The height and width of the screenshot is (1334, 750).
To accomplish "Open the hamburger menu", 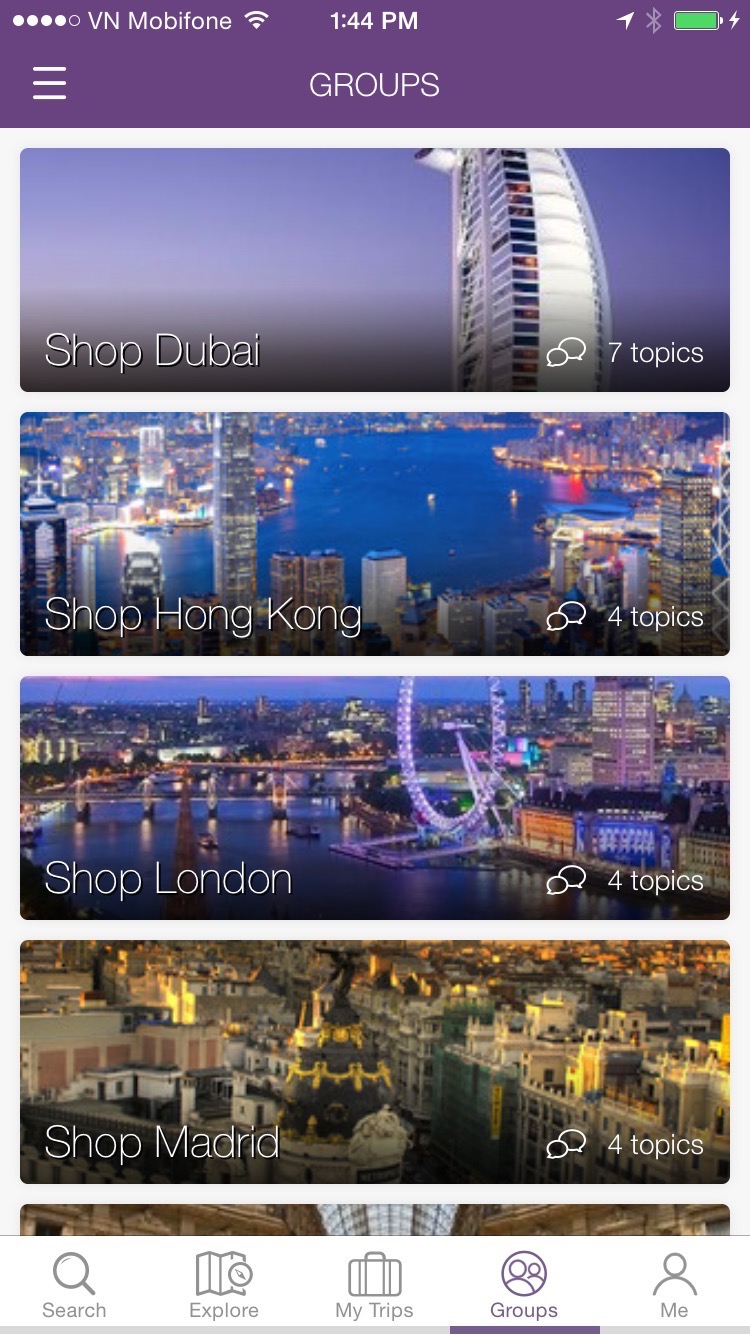I will (x=49, y=84).
